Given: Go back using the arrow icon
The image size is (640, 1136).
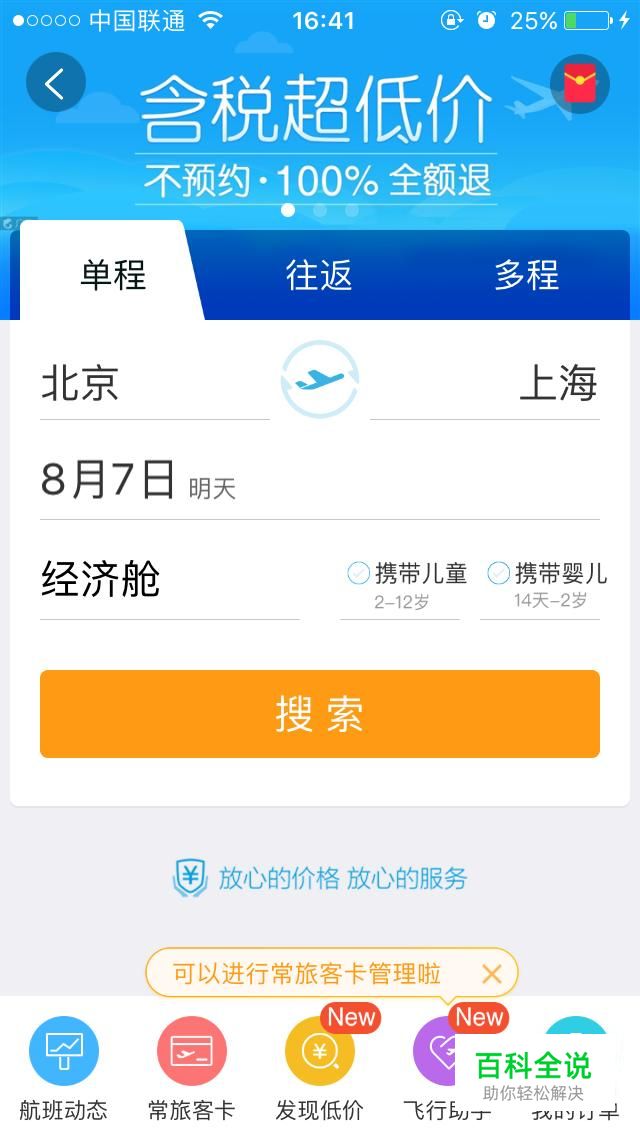Looking at the screenshot, I should 55,84.
